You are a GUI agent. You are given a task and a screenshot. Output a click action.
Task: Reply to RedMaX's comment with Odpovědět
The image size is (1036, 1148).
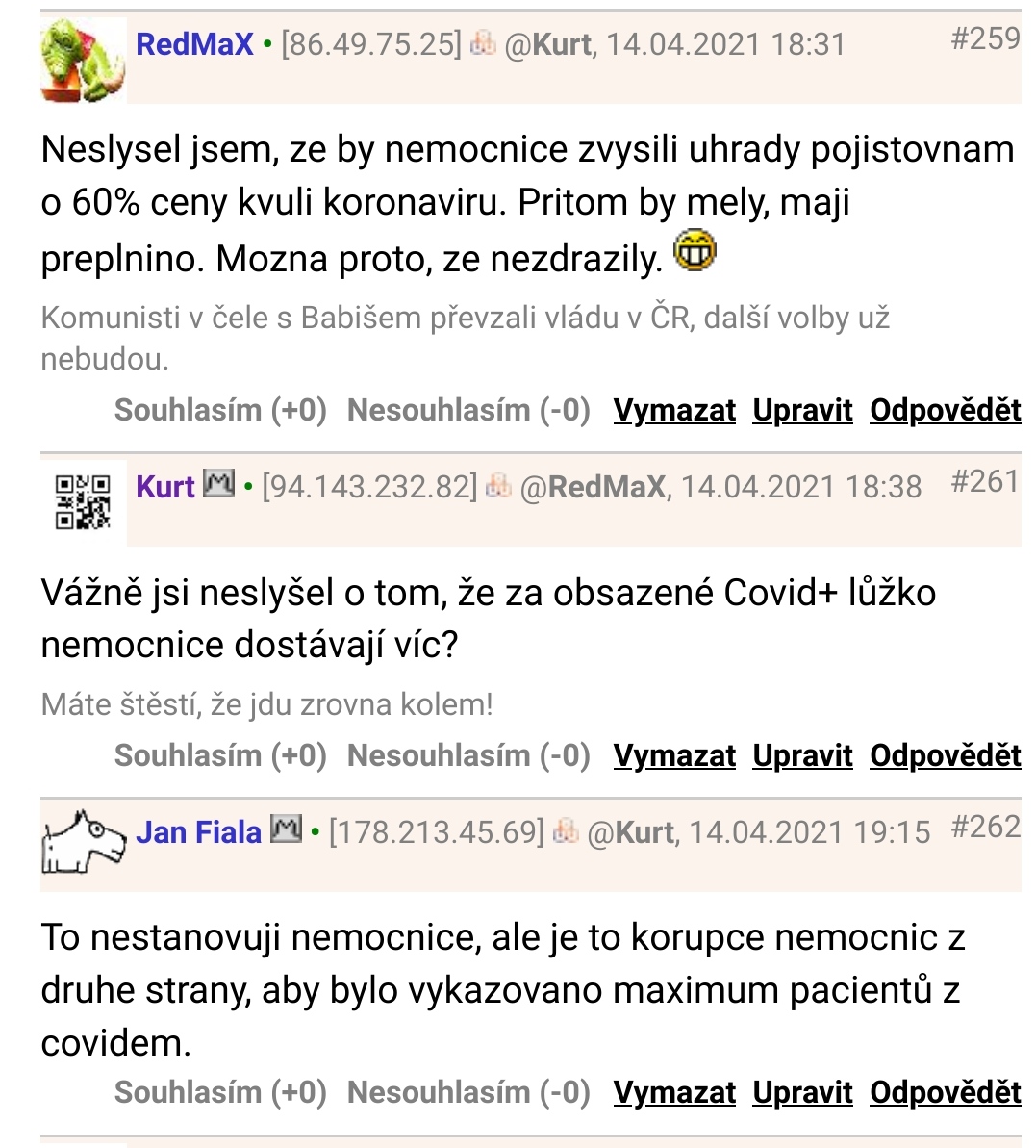946,410
